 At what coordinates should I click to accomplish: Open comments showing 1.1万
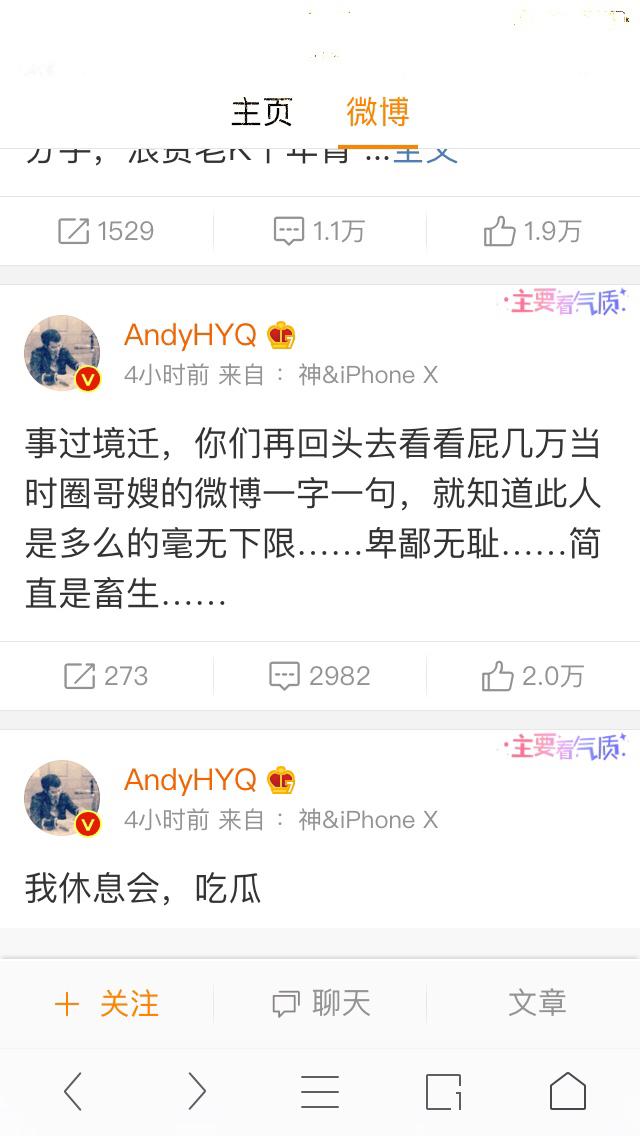click(x=319, y=232)
